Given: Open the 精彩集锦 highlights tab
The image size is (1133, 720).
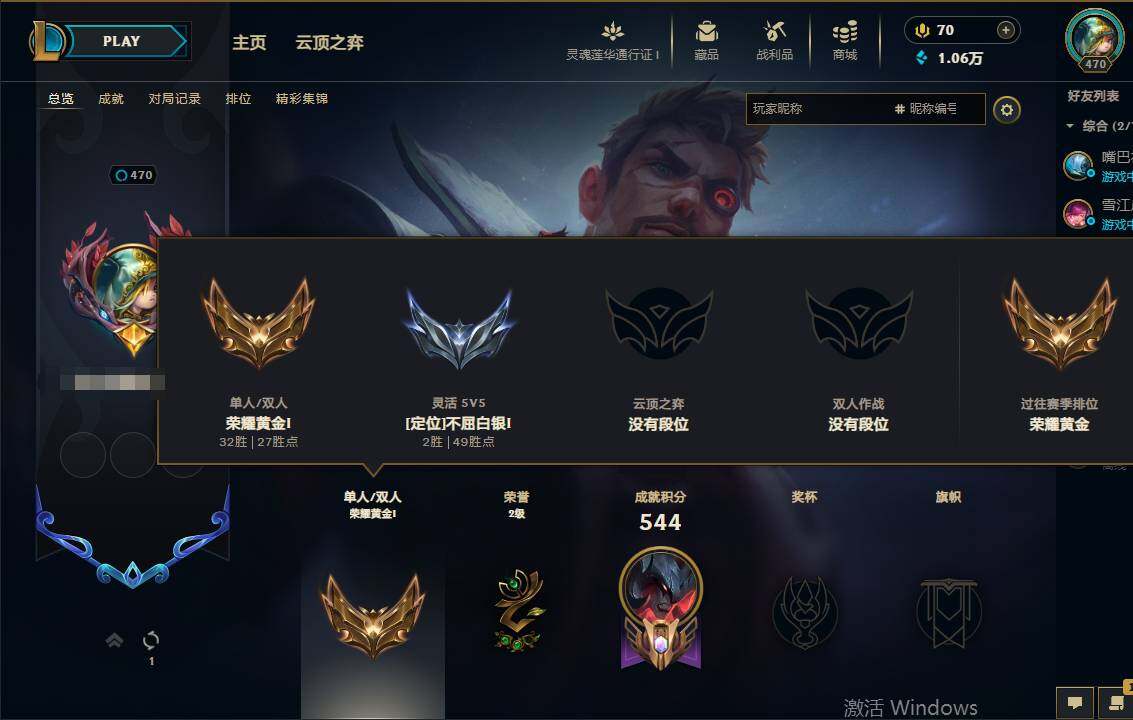Looking at the screenshot, I should tap(302, 99).
